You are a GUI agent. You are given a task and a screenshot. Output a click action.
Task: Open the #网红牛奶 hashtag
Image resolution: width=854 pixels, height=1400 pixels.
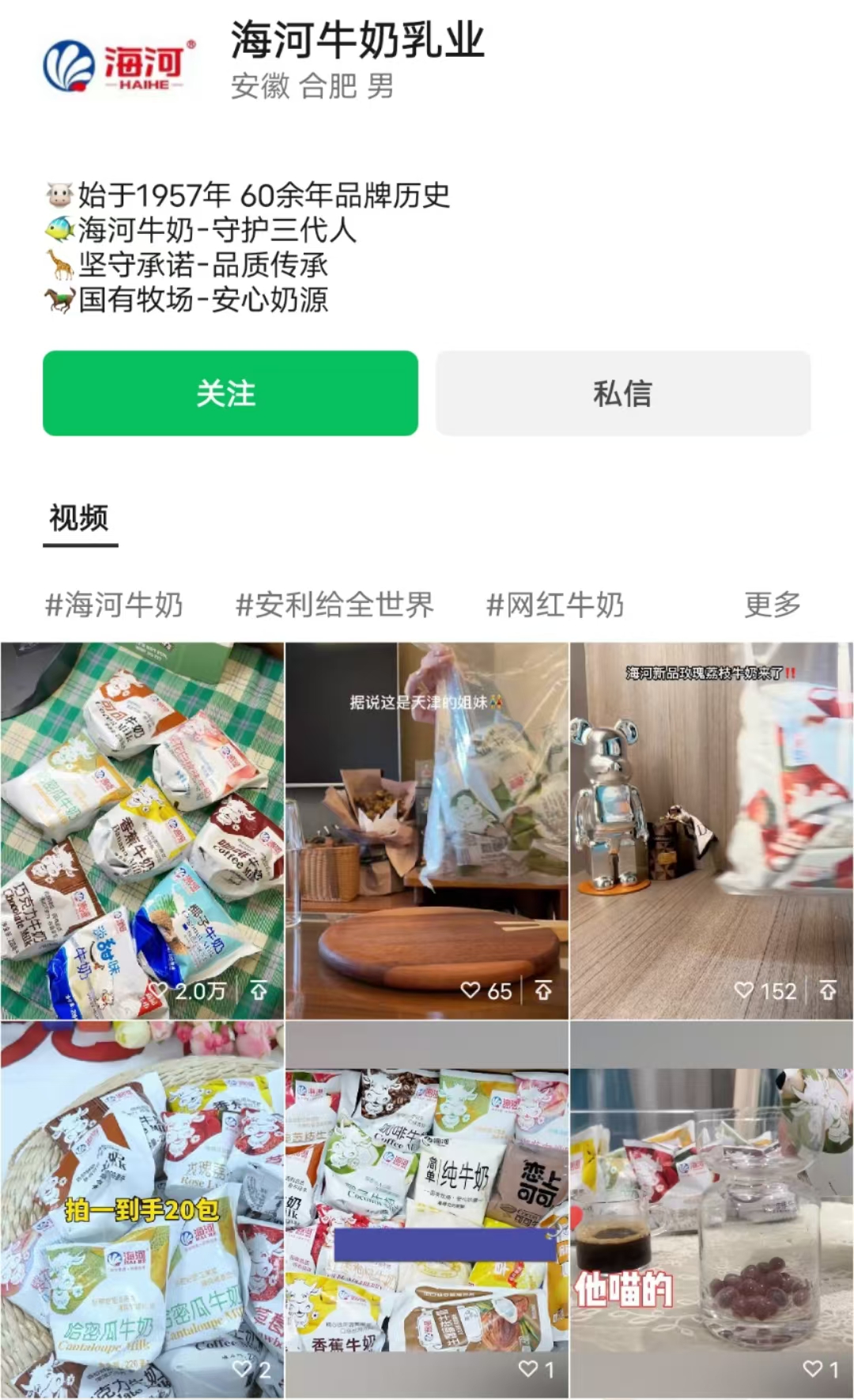555,605
